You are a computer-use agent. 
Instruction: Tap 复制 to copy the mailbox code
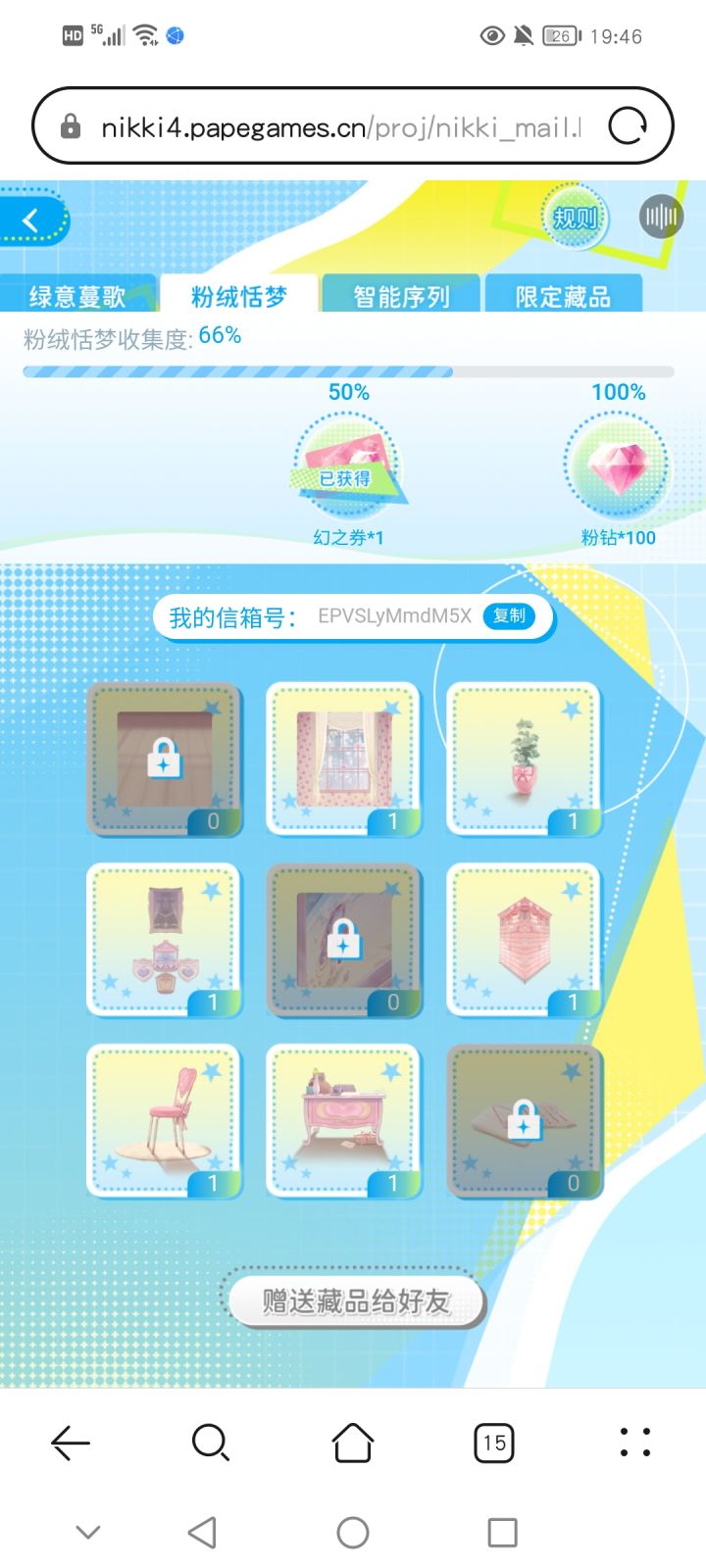click(508, 616)
